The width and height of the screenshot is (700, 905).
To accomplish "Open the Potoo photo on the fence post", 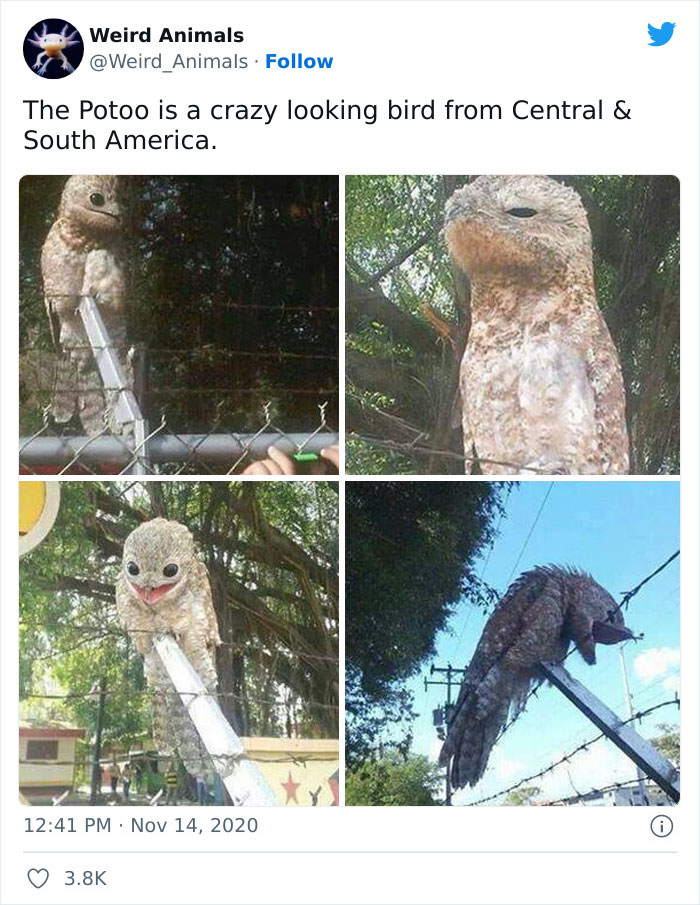I will tap(179, 324).
